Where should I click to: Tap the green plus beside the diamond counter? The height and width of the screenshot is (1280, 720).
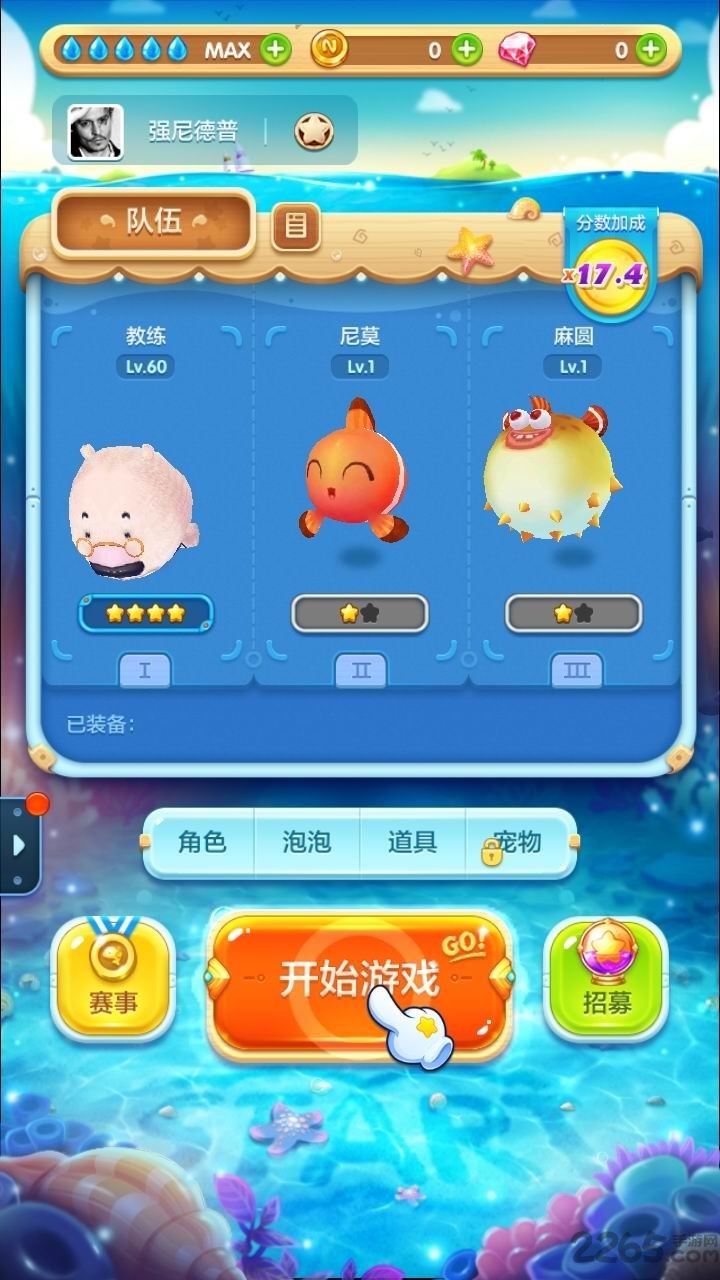(x=649, y=47)
